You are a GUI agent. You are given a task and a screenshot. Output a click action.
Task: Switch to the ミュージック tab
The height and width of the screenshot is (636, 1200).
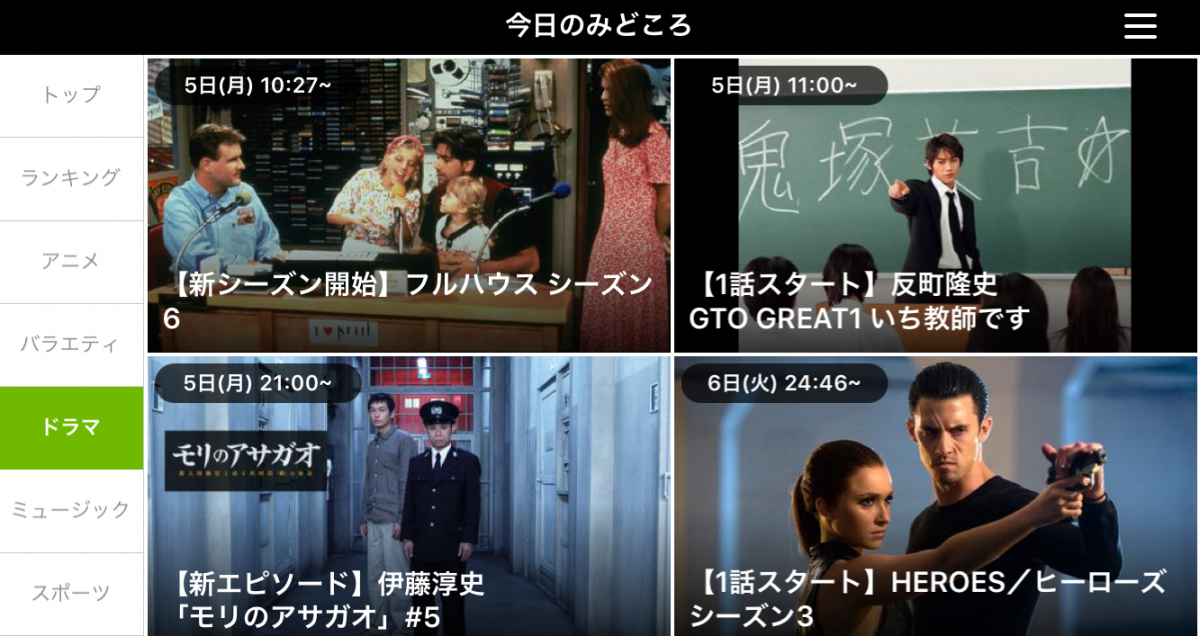(71, 510)
